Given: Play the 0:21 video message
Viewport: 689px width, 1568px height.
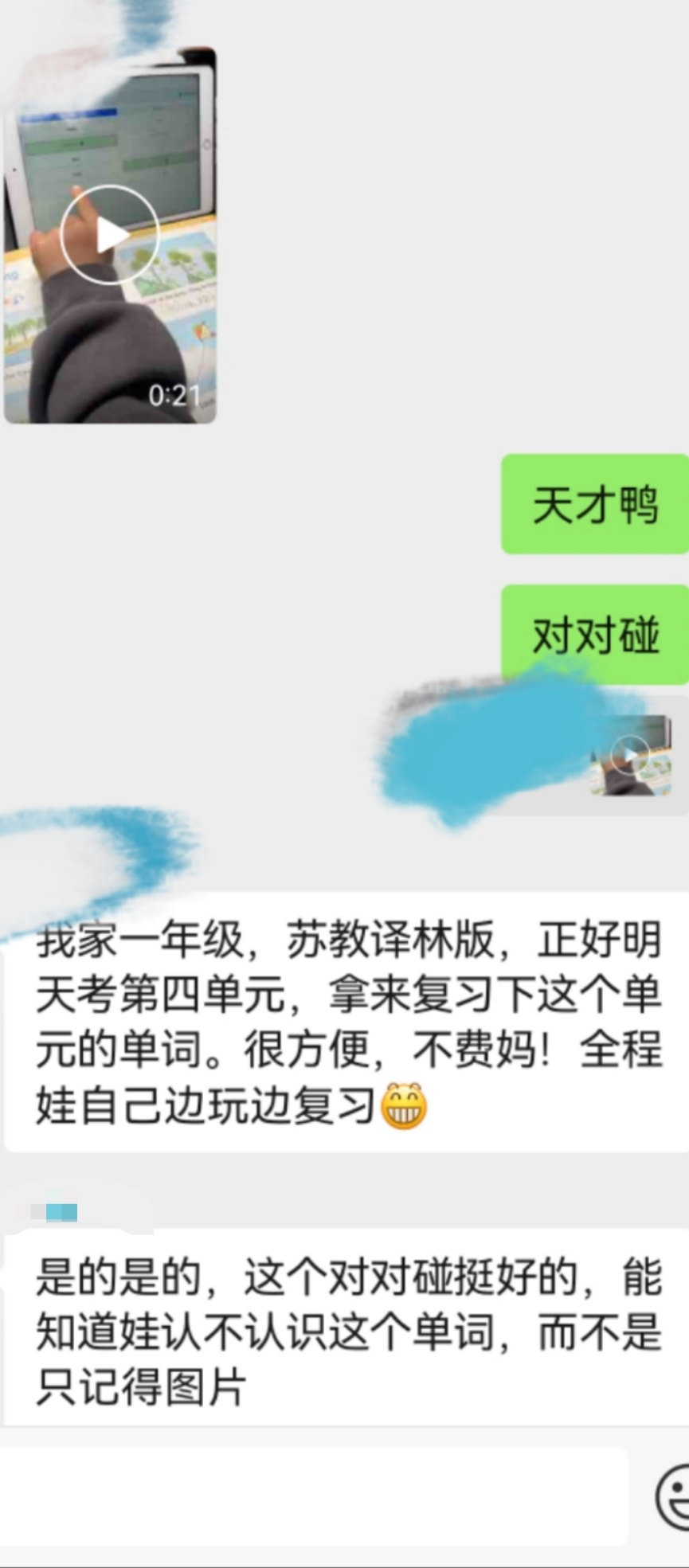Looking at the screenshot, I should (x=110, y=236).
